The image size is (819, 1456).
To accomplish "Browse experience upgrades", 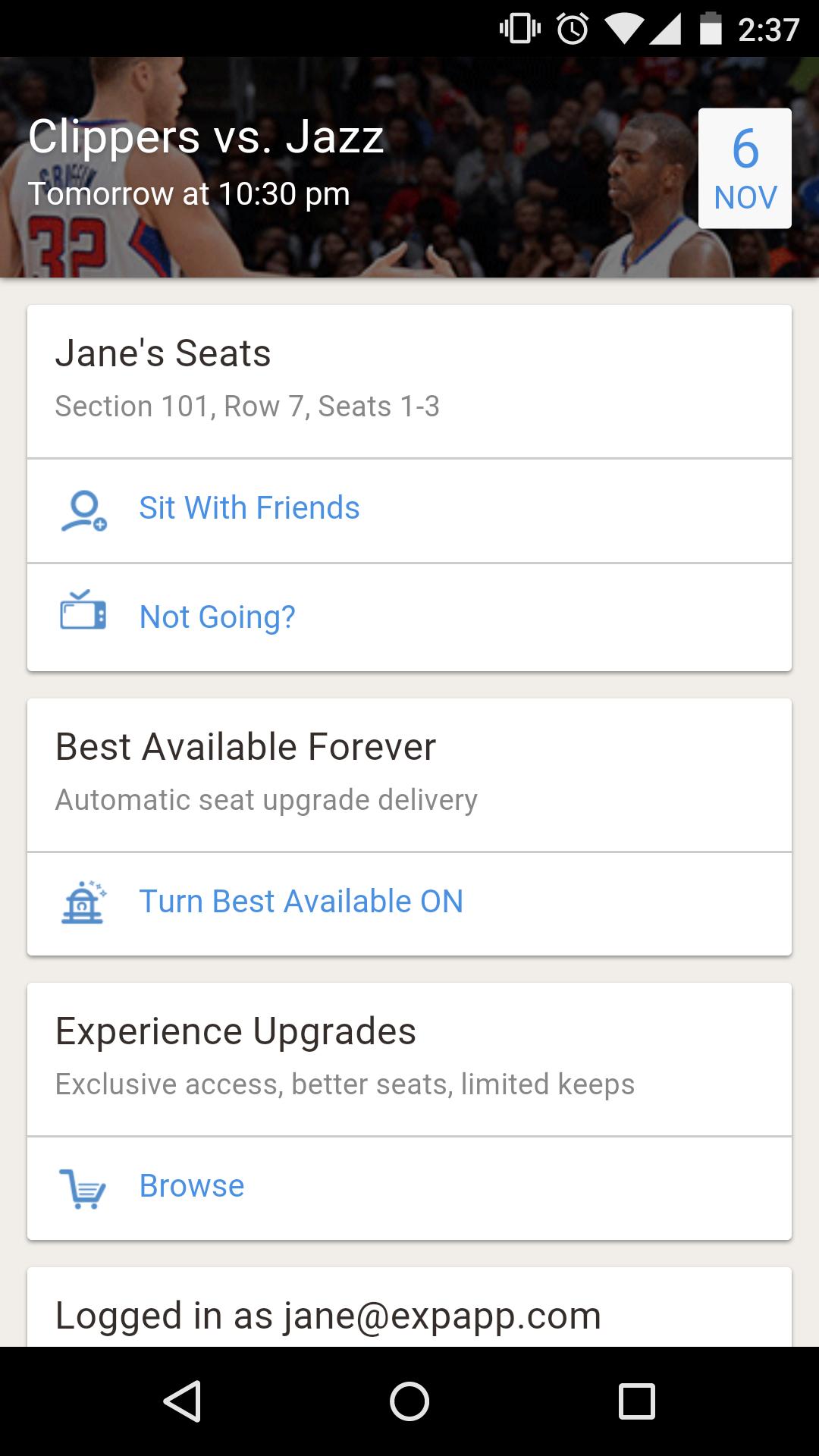I will (192, 1187).
